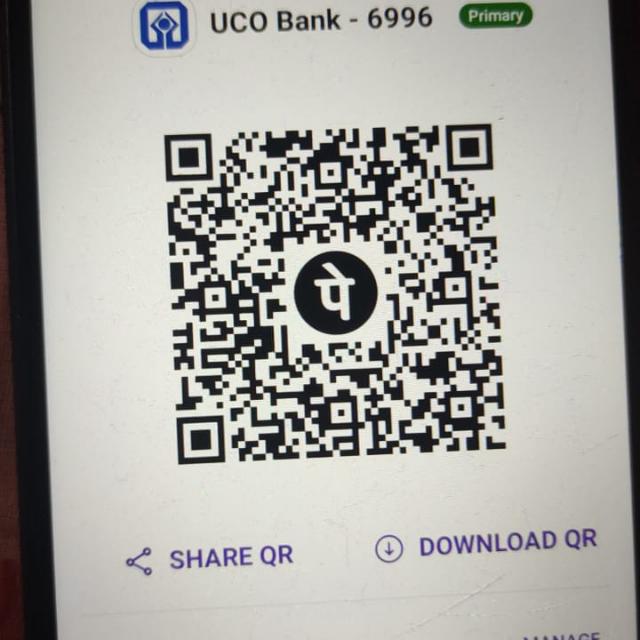
Task: Share the UCO Bank QR code
Action: click(x=210, y=558)
